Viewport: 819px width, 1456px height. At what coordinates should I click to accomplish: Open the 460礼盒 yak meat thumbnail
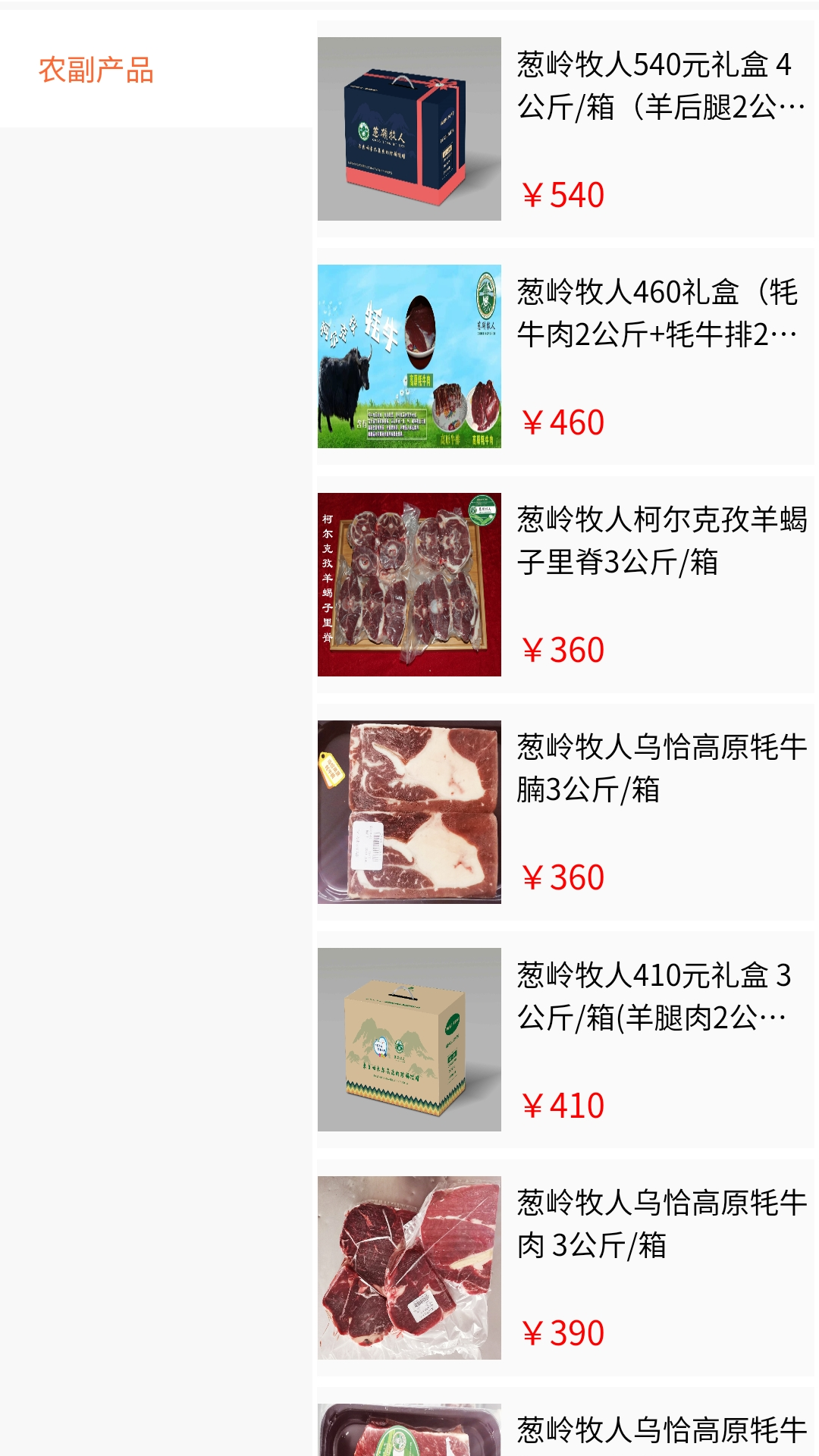[x=409, y=356]
